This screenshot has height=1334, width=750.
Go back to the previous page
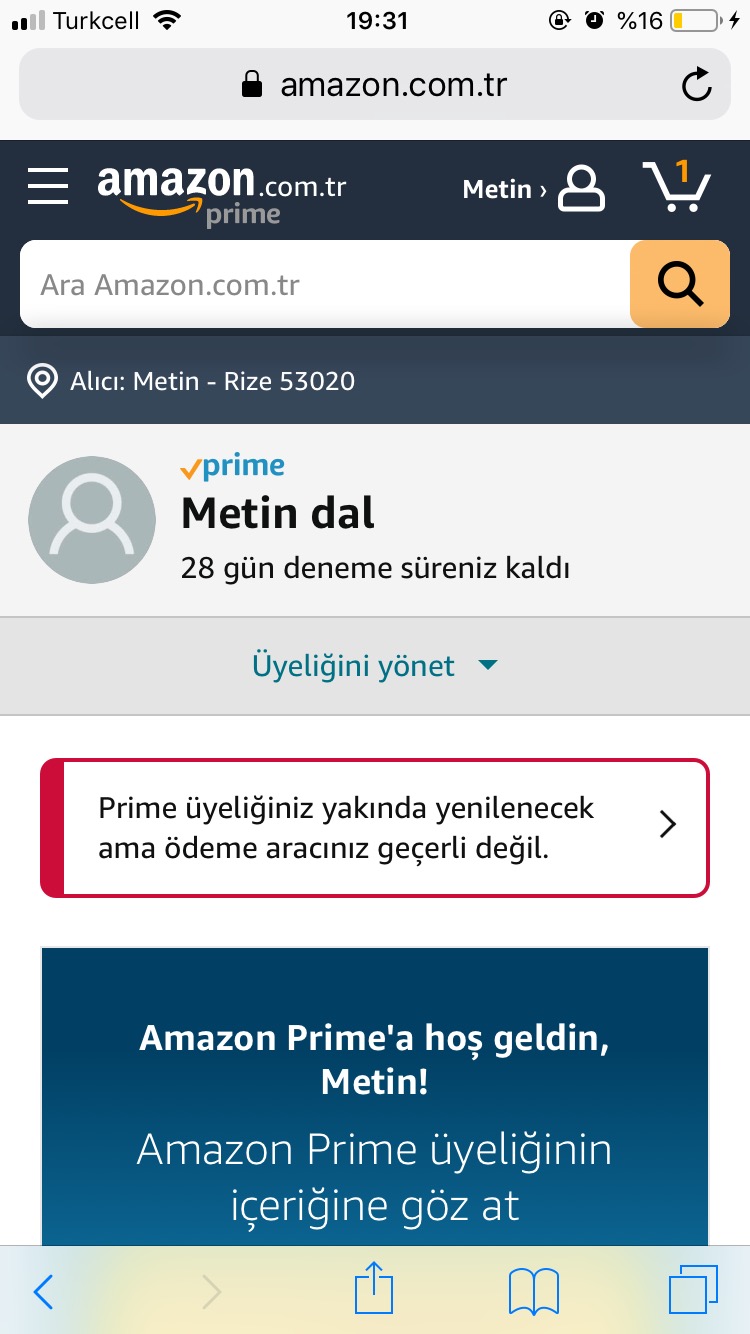tap(44, 1292)
